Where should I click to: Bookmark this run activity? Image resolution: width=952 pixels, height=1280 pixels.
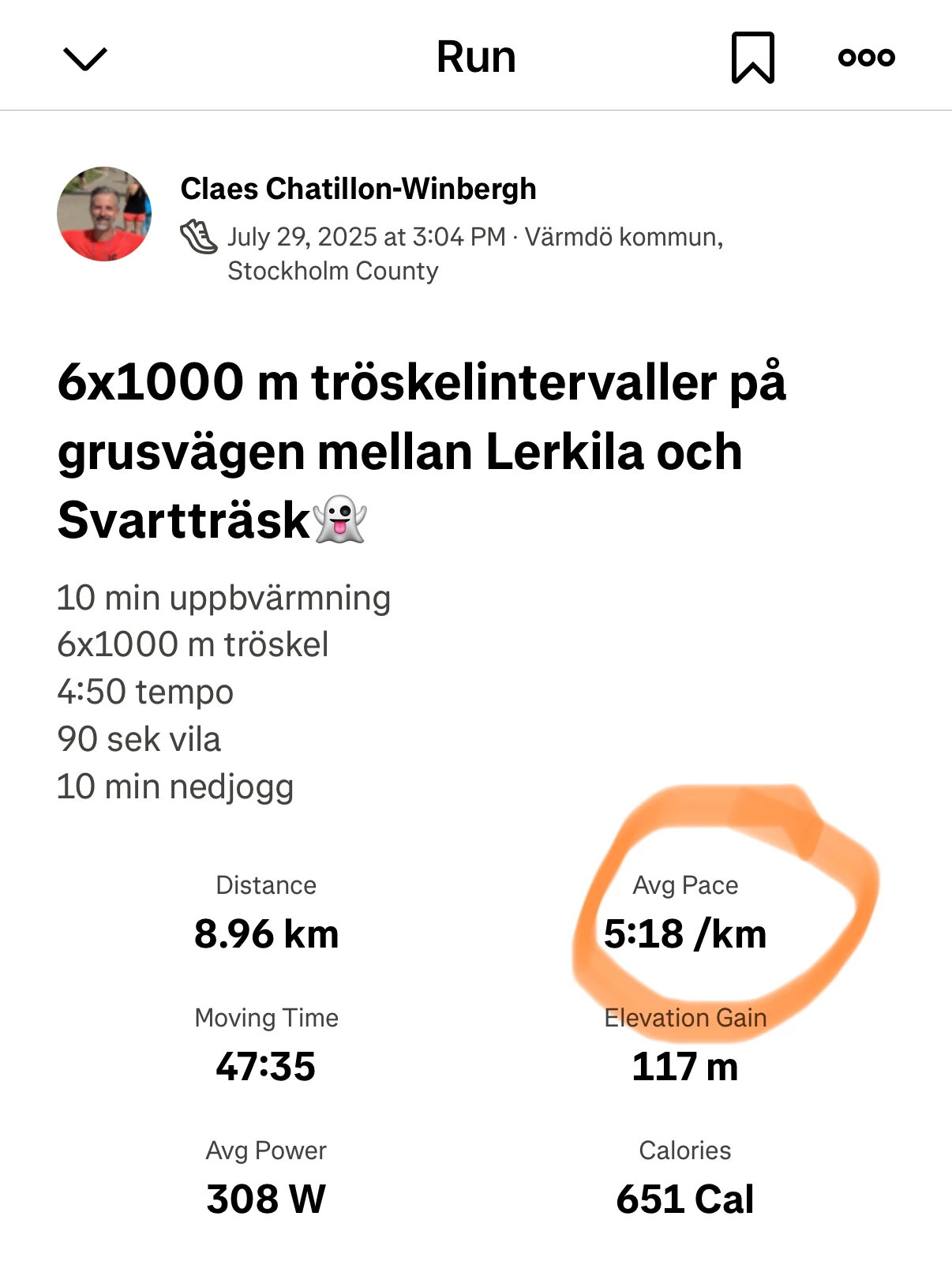(x=752, y=58)
